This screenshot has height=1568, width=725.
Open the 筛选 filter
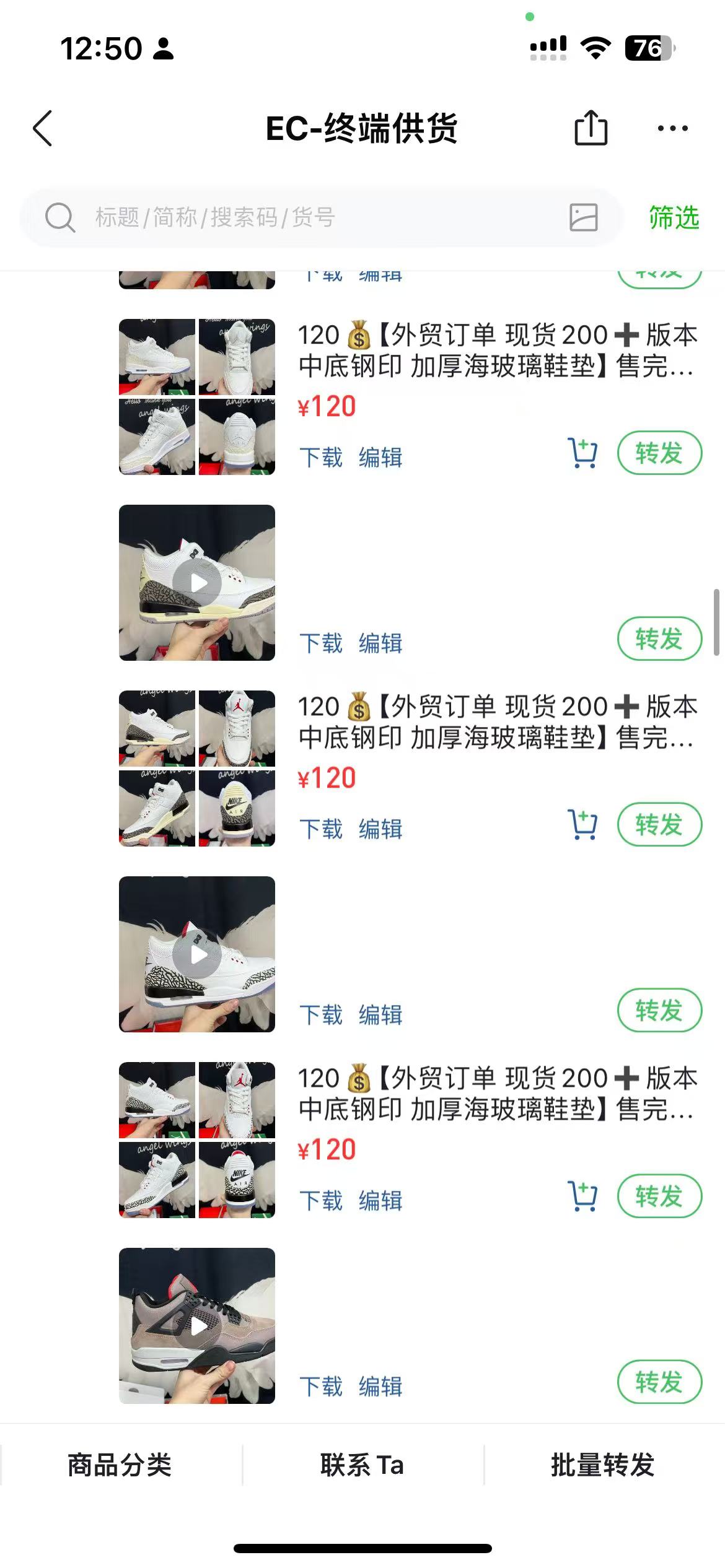(674, 217)
